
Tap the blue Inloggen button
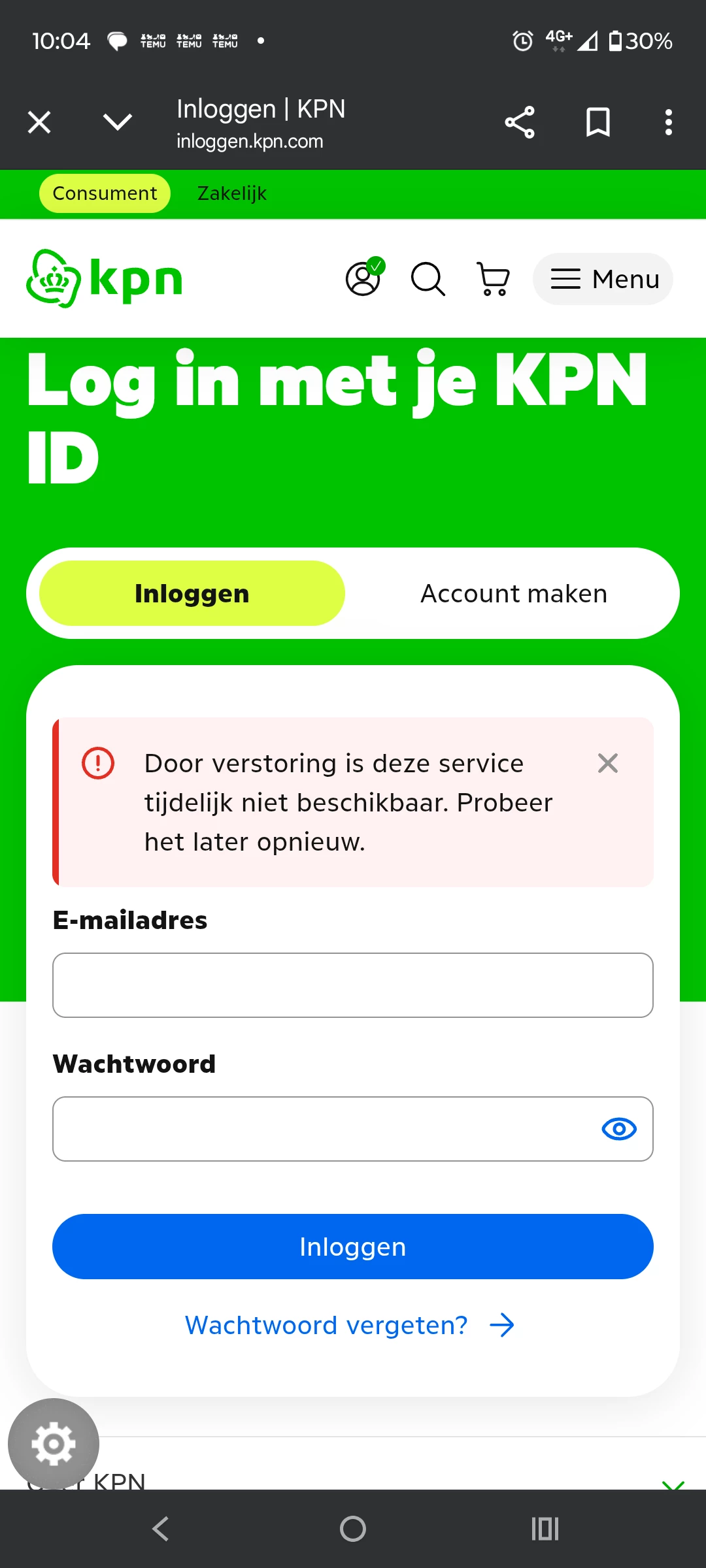[x=353, y=1247]
